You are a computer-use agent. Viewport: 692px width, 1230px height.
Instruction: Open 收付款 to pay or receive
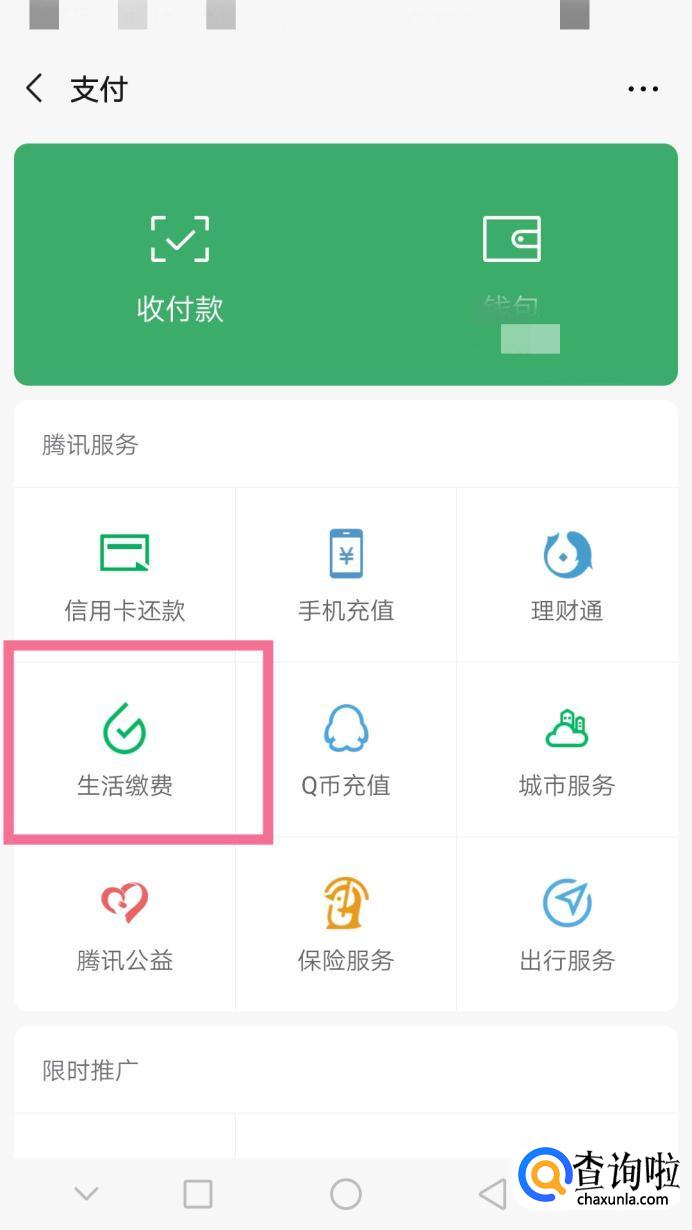point(180,266)
